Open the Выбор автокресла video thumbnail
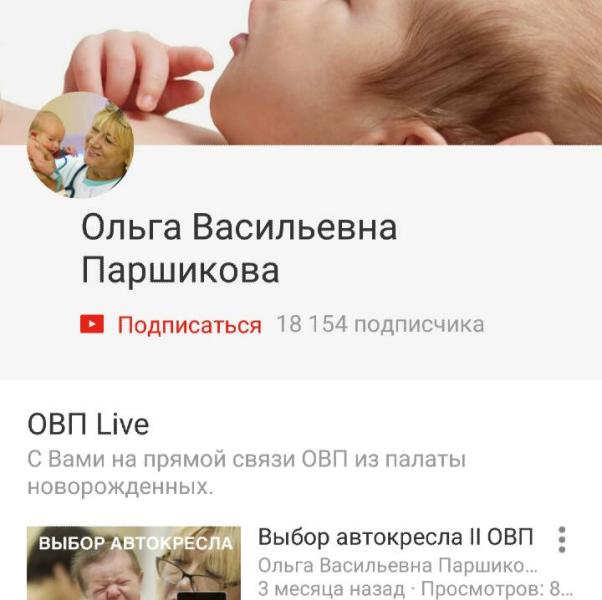The height and width of the screenshot is (600, 602). point(134,563)
